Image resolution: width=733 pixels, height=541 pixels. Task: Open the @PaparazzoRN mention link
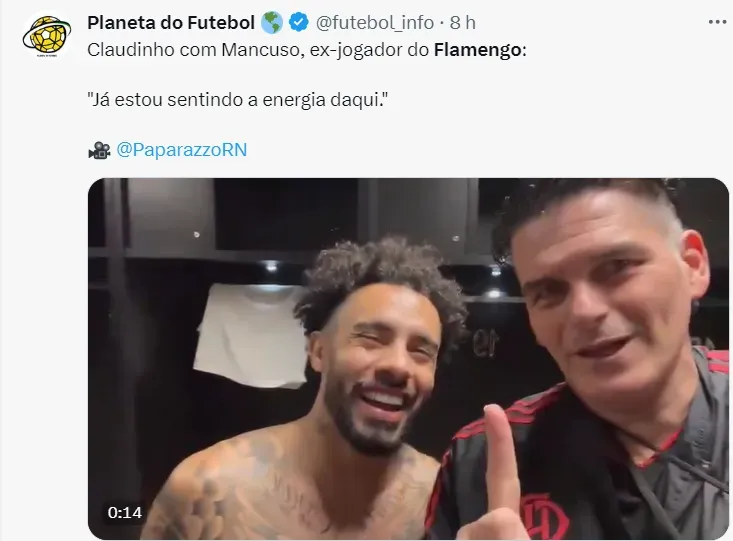[181, 150]
